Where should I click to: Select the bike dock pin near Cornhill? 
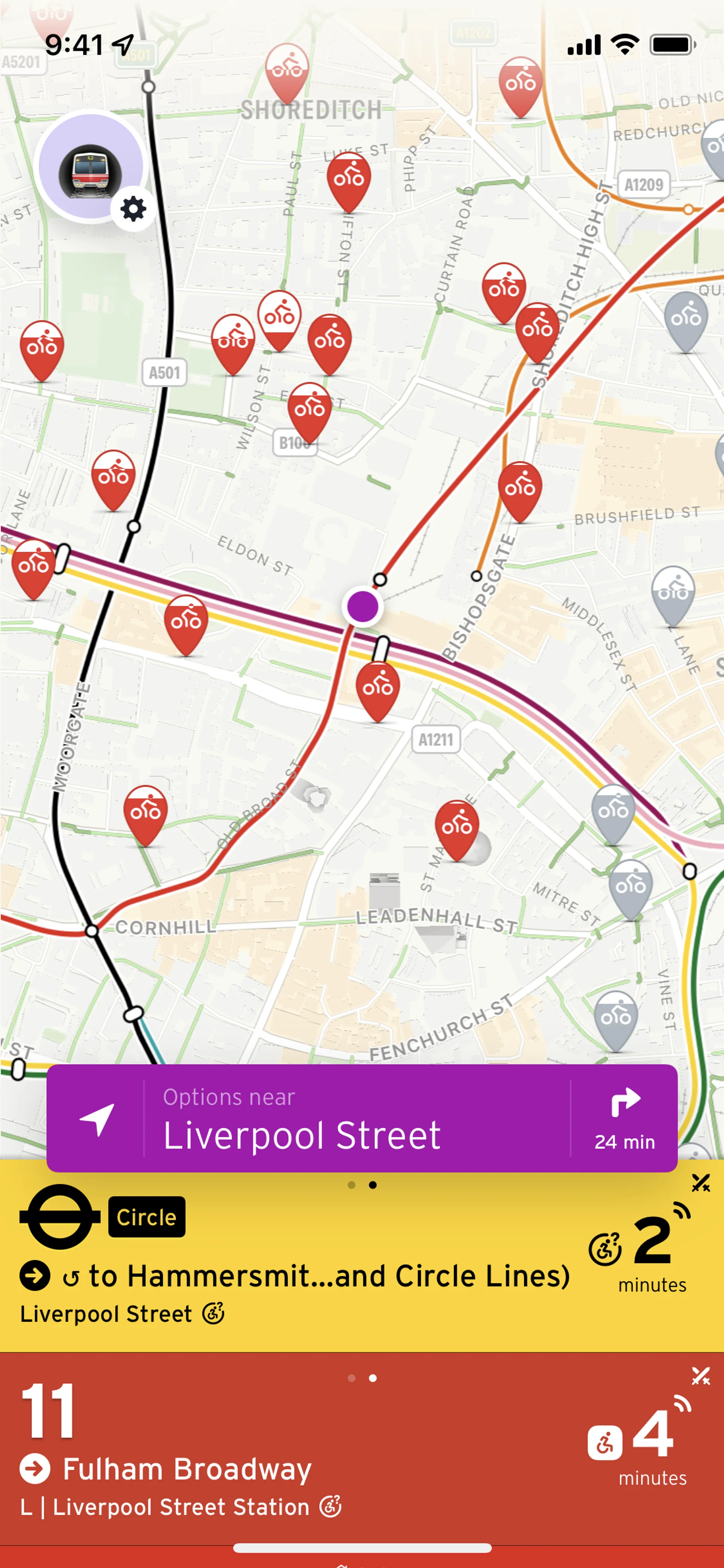tap(146, 812)
